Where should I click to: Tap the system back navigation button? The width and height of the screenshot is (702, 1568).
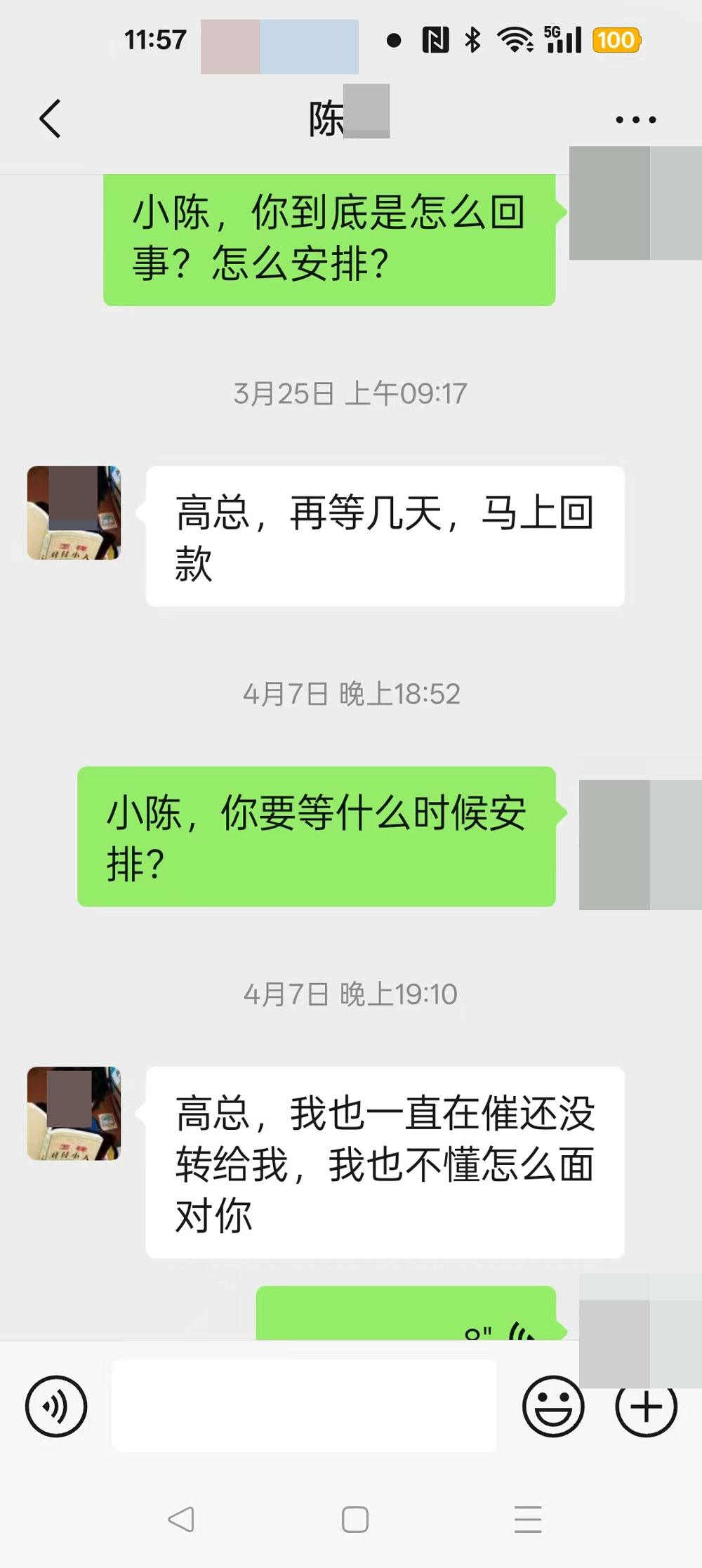point(181,1520)
